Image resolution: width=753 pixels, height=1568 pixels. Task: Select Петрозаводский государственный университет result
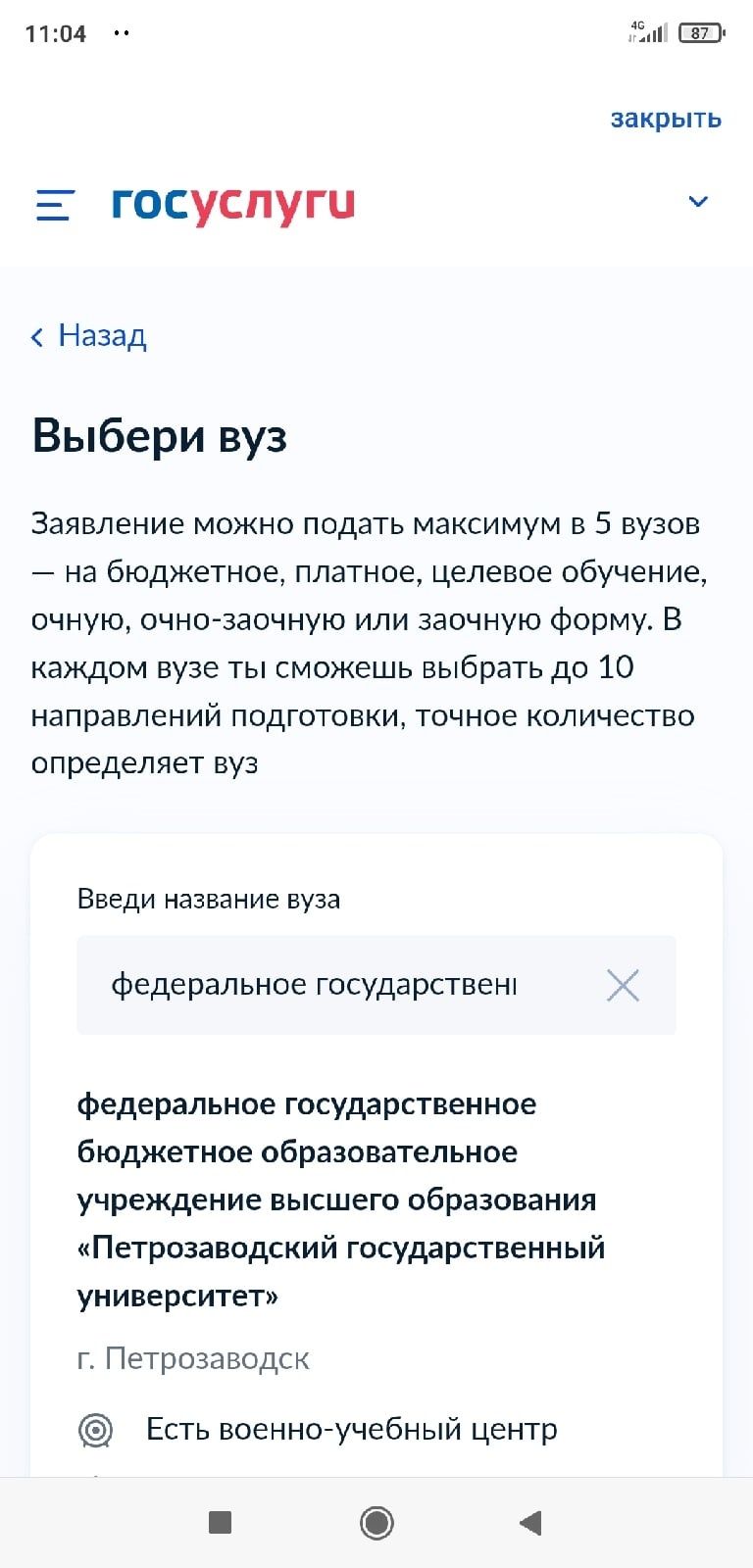point(341,1200)
